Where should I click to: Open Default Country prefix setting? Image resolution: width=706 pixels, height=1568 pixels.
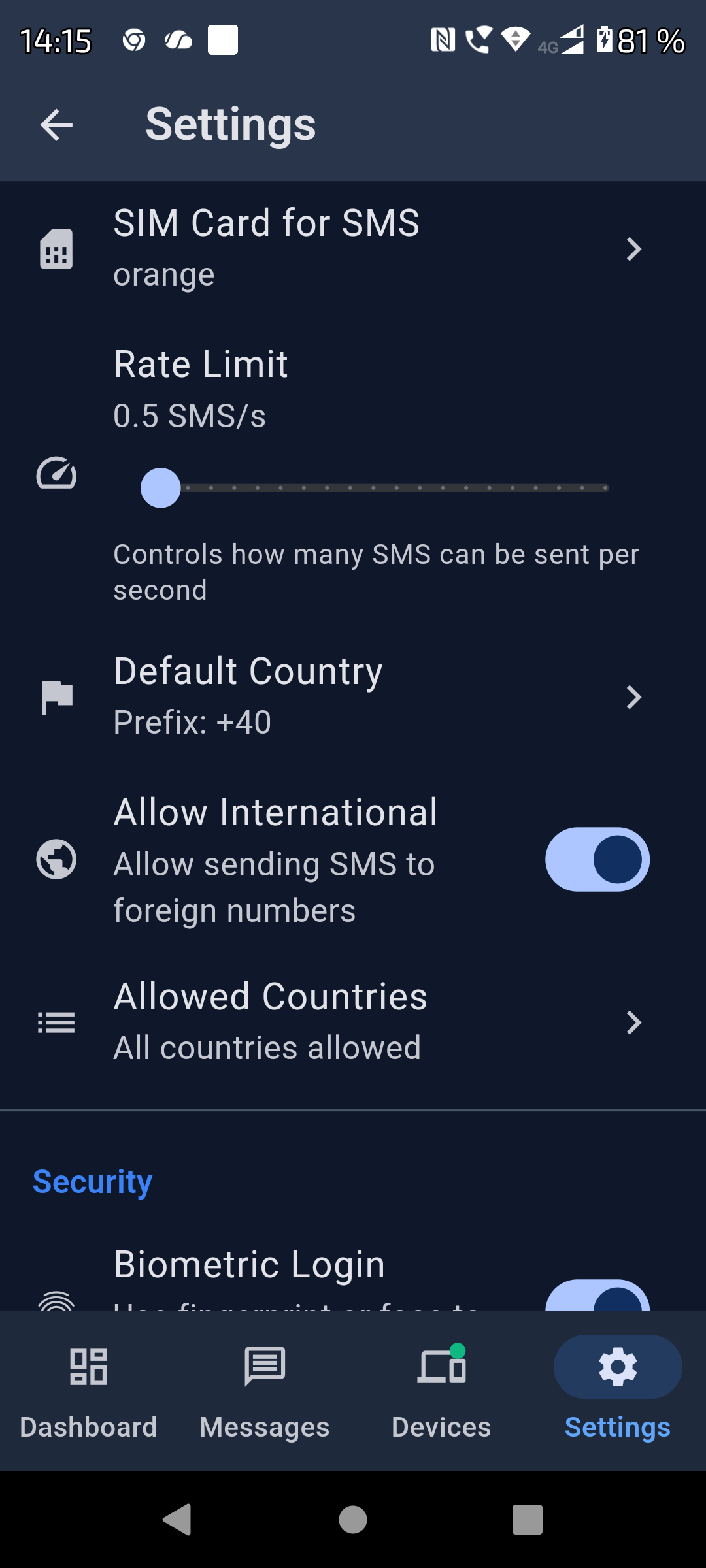pyautogui.click(x=353, y=696)
